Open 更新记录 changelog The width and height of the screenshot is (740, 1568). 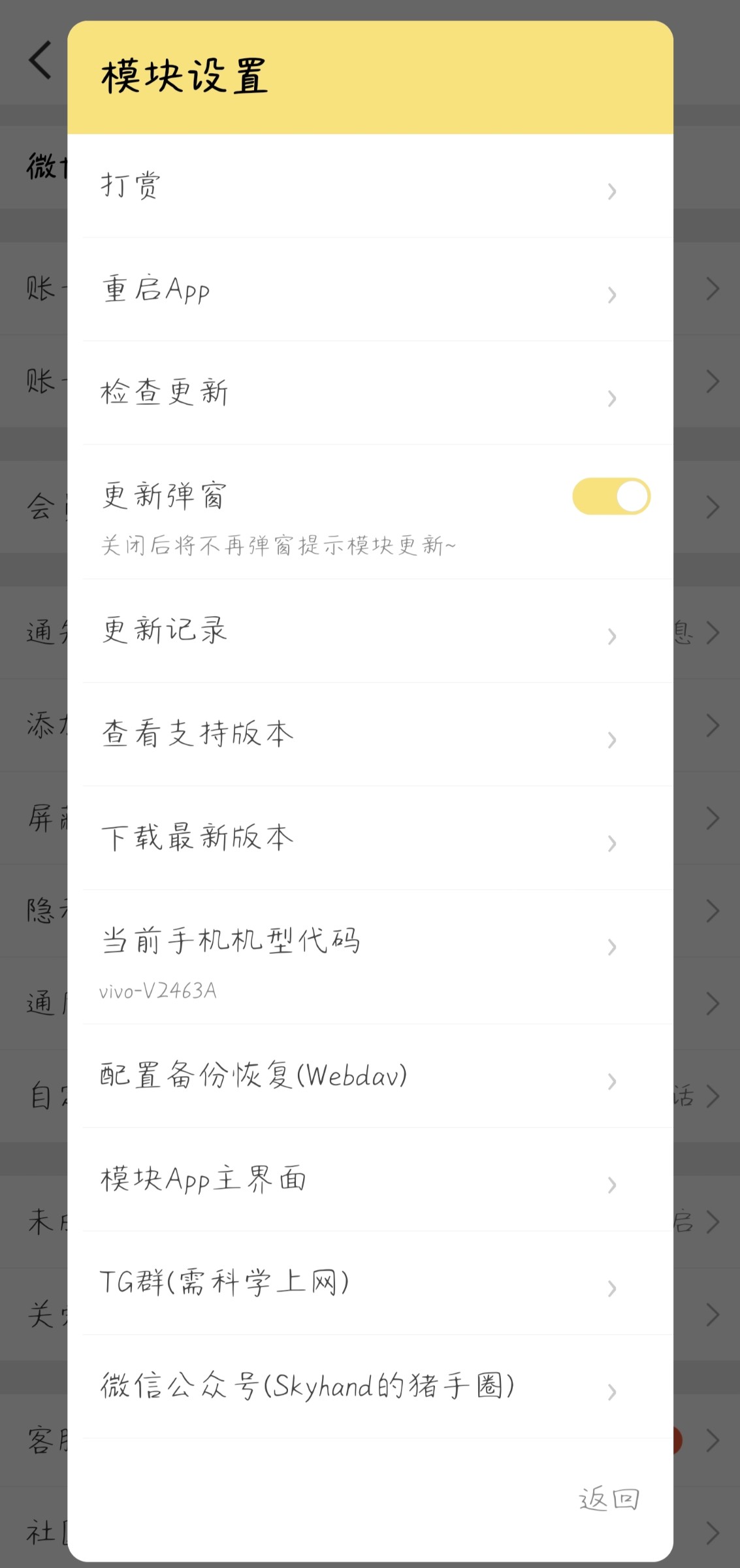coord(370,631)
